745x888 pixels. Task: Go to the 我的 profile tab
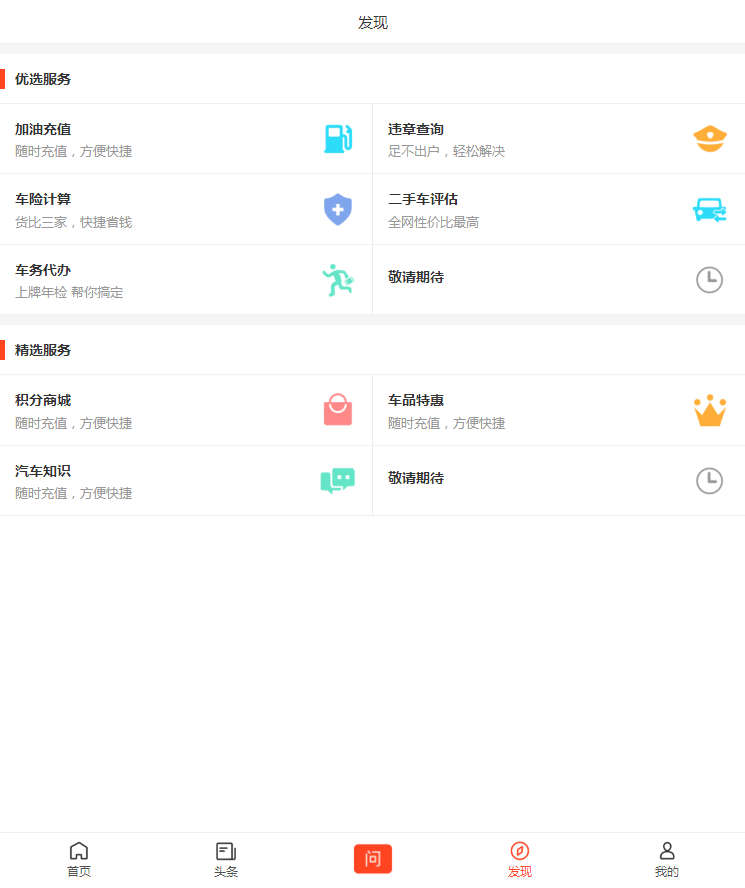pyautogui.click(x=667, y=859)
